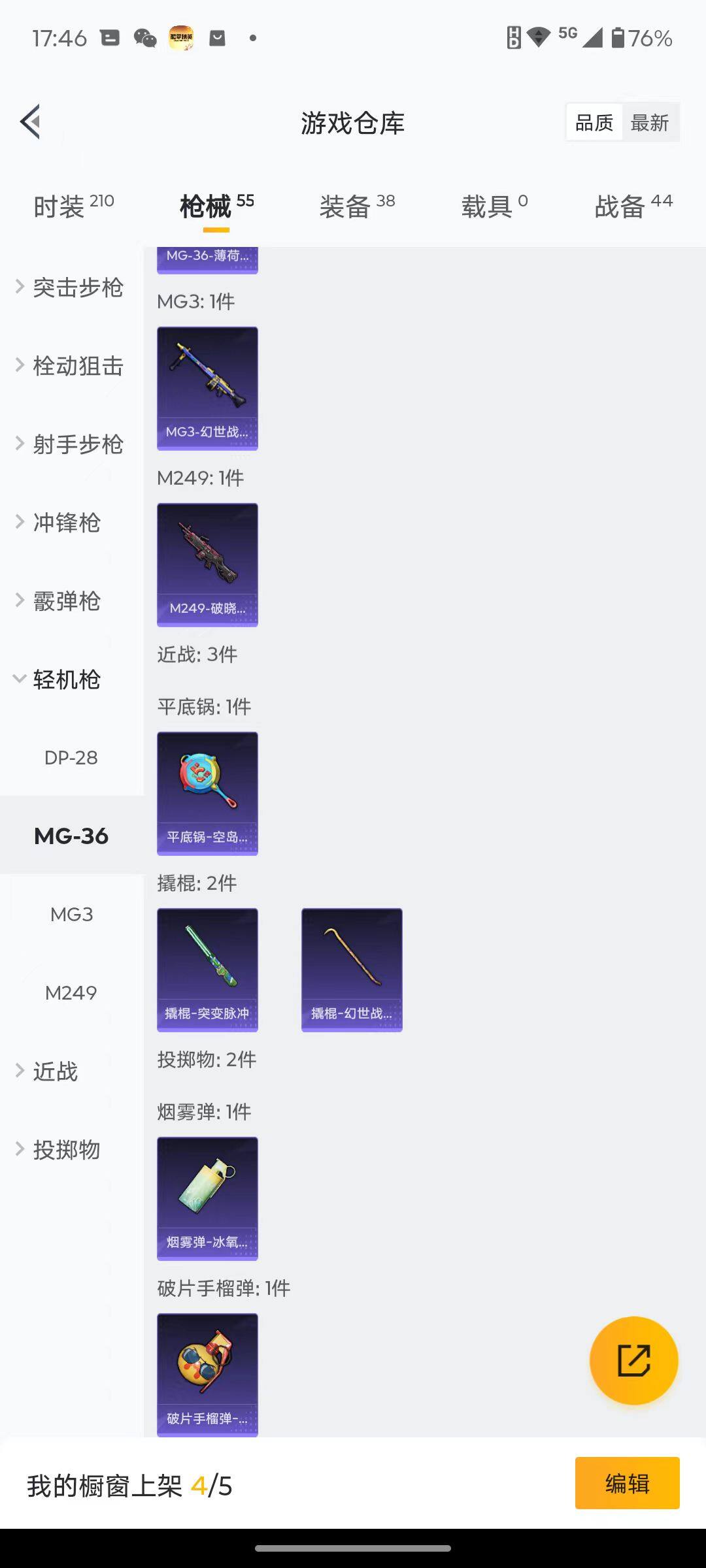Screen dimensions: 706x1568
Task: Open the yellow share icon at bottom right
Action: point(633,1358)
